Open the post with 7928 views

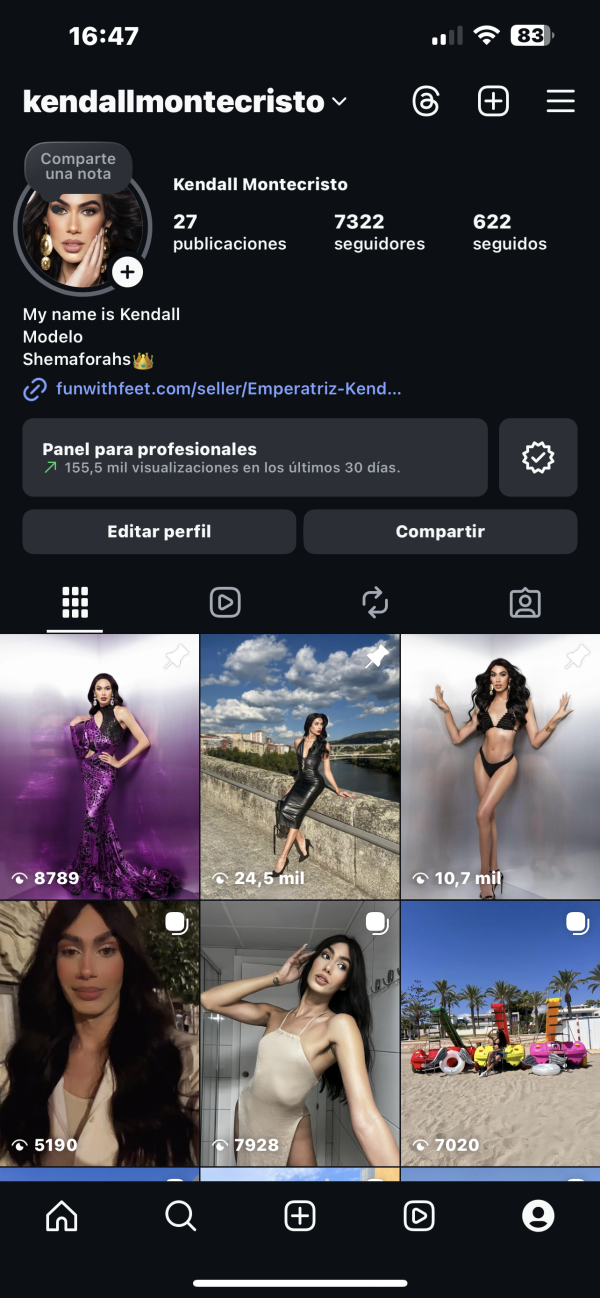[300, 1032]
